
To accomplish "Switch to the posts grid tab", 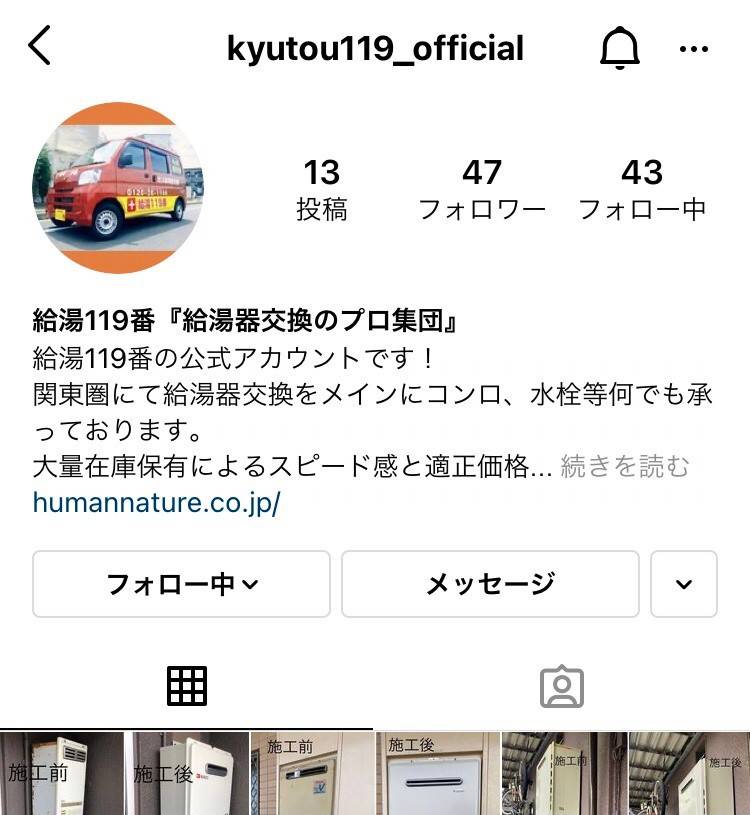I will [187, 686].
